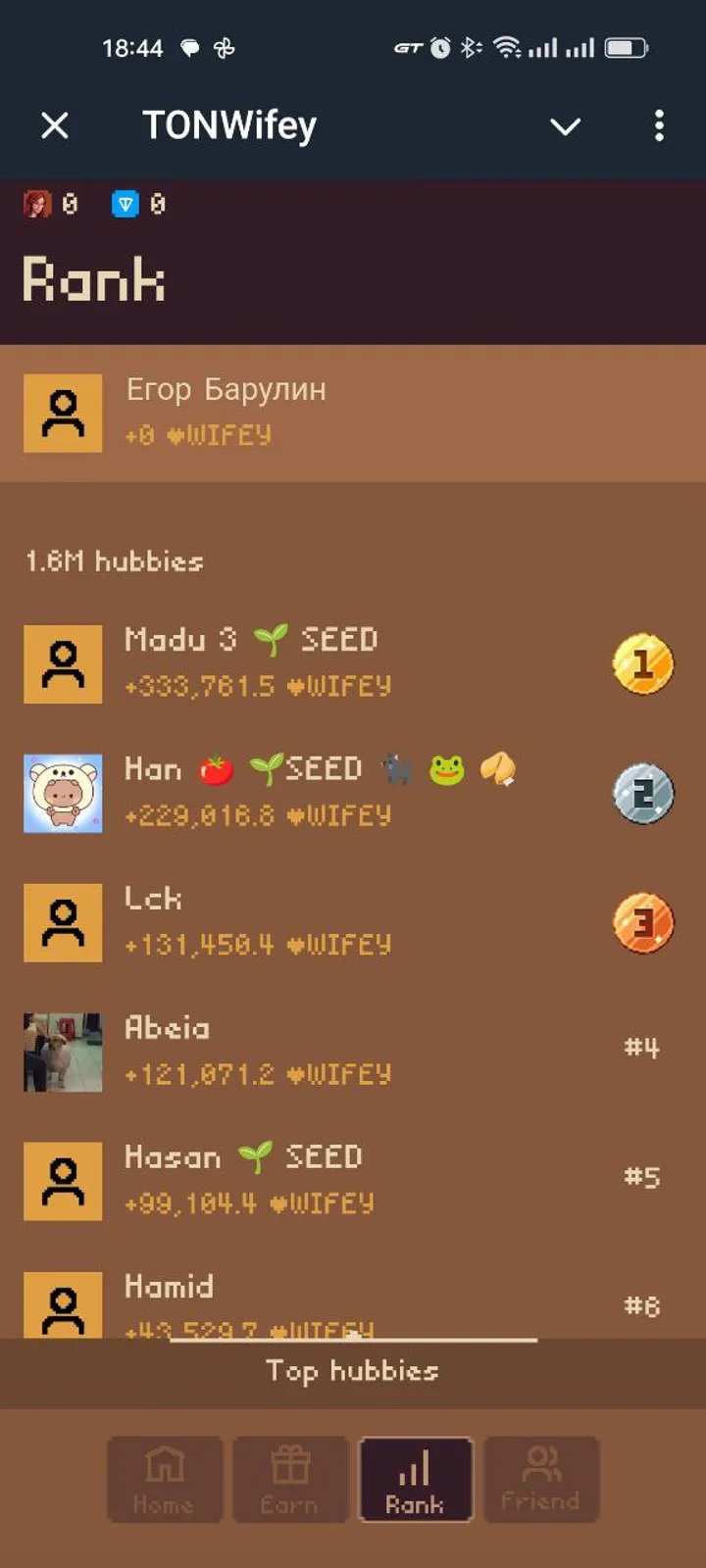Switch to the Earn tab
This screenshot has width=706, height=1568.
289,1480
